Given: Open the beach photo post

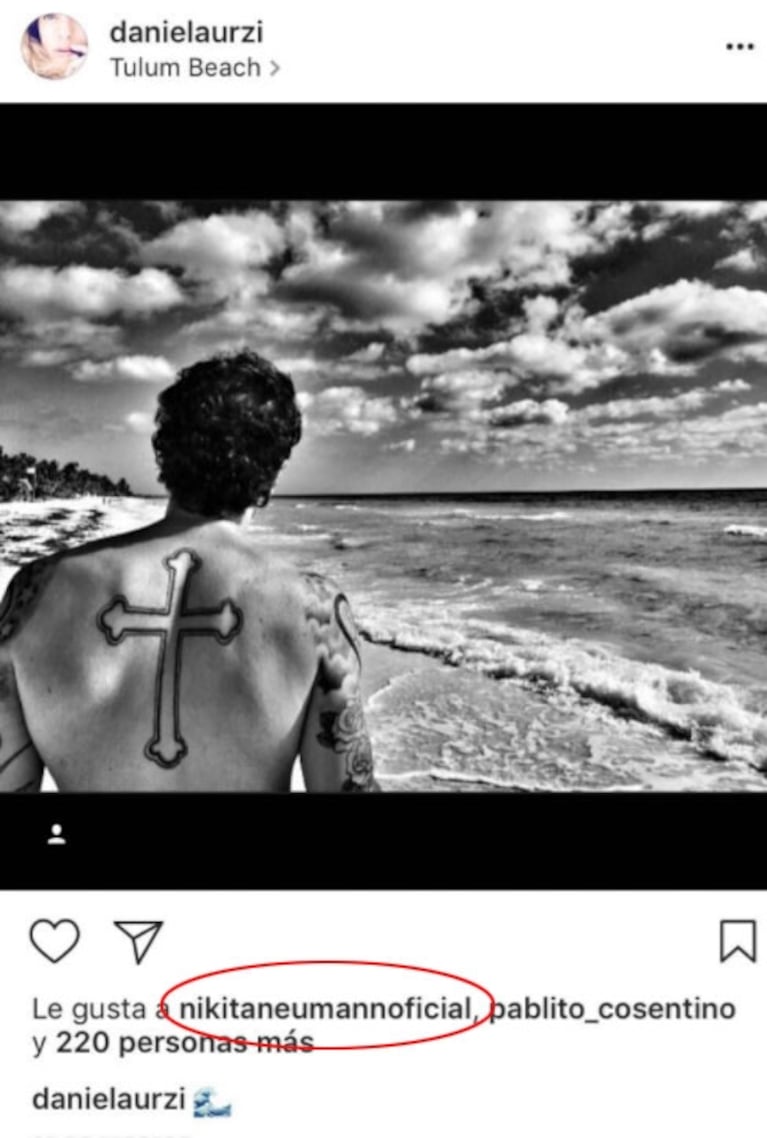Looking at the screenshot, I should [x=383, y=496].
